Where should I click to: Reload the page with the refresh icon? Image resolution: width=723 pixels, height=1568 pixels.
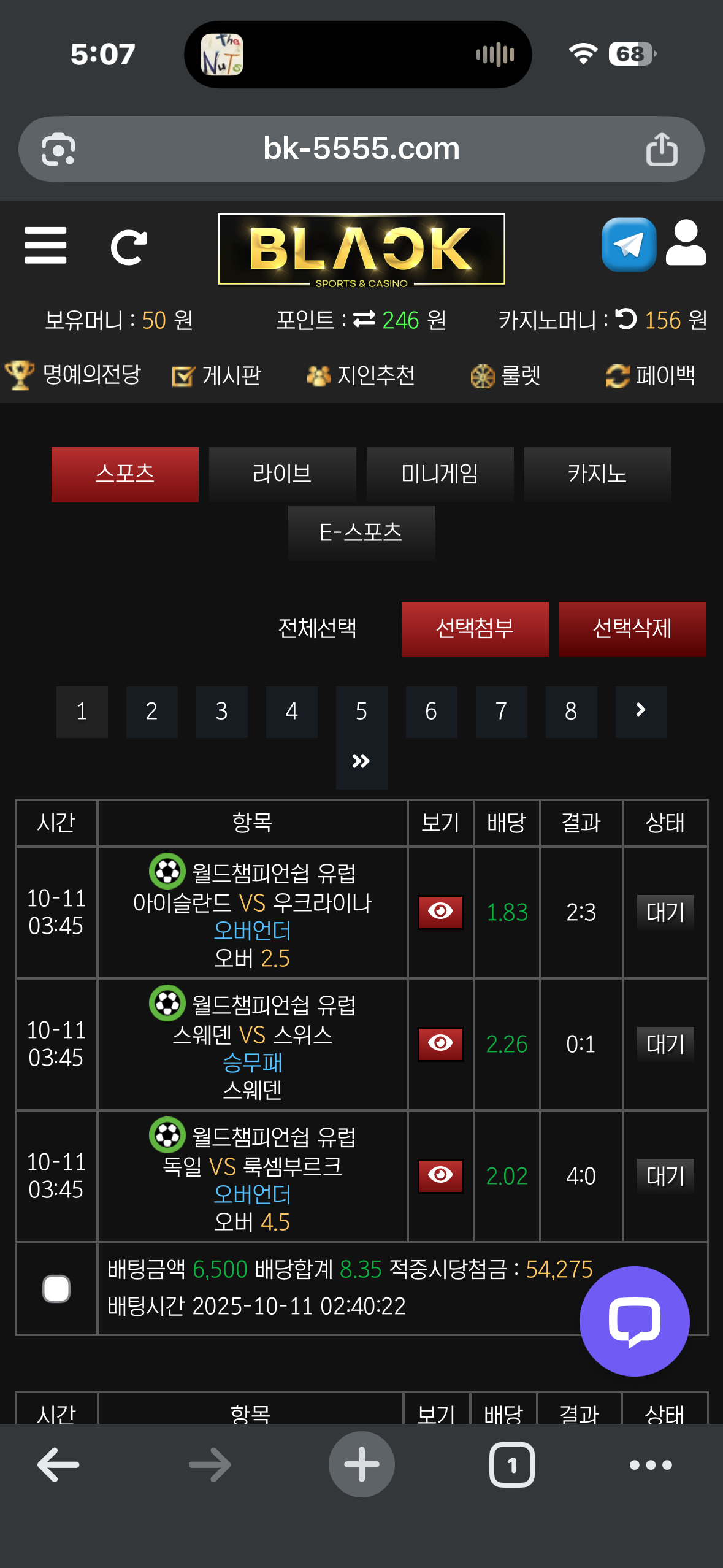click(129, 247)
